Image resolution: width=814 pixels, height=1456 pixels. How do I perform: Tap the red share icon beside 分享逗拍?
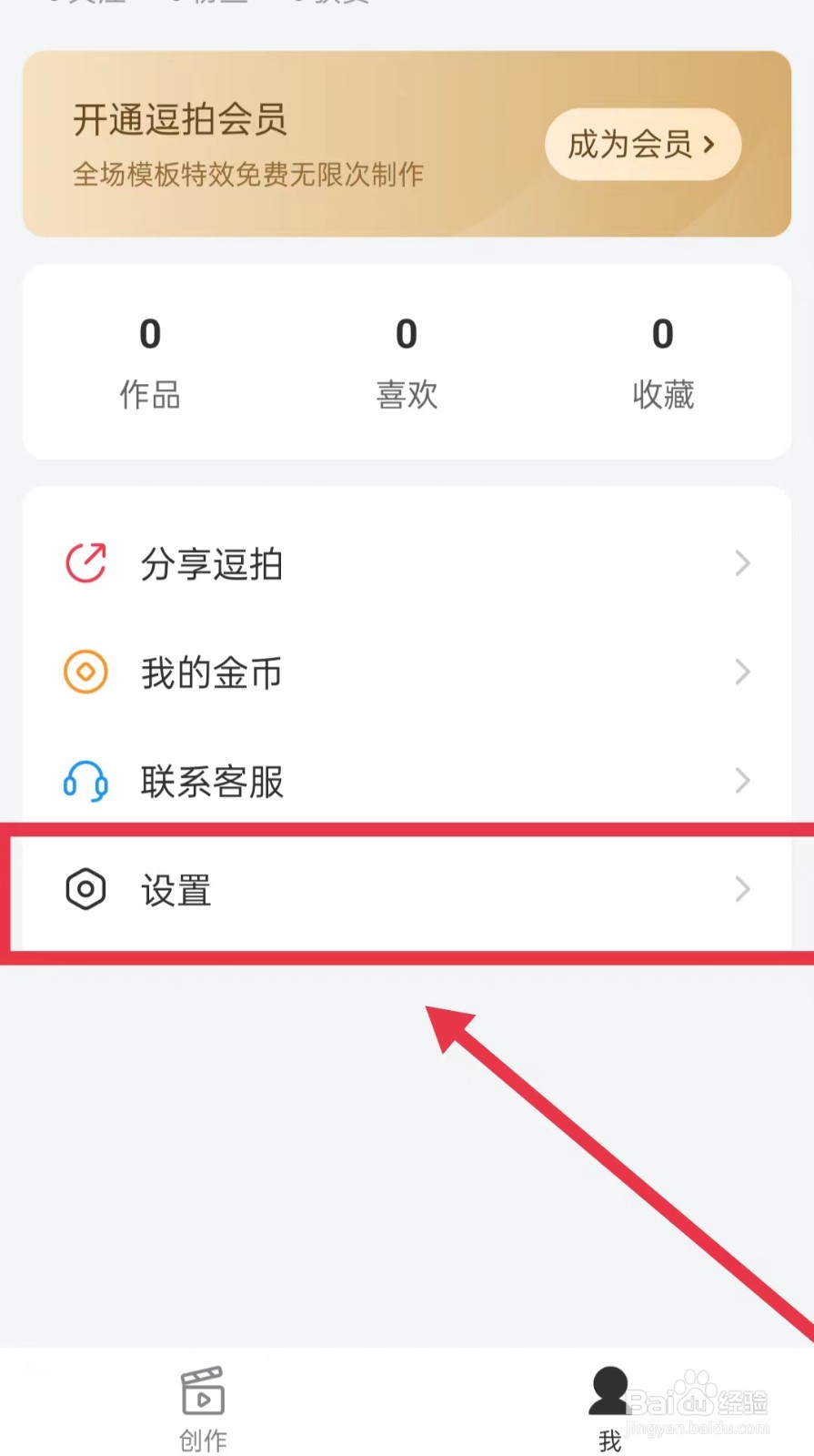85,562
